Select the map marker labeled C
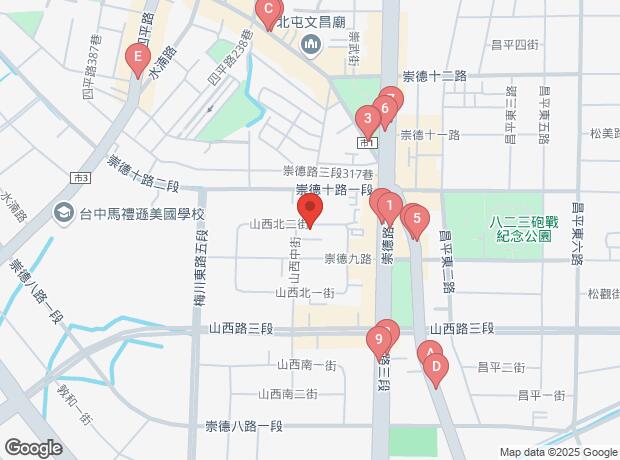The width and height of the screenshot is (620, 460). (x=267, y=11)
